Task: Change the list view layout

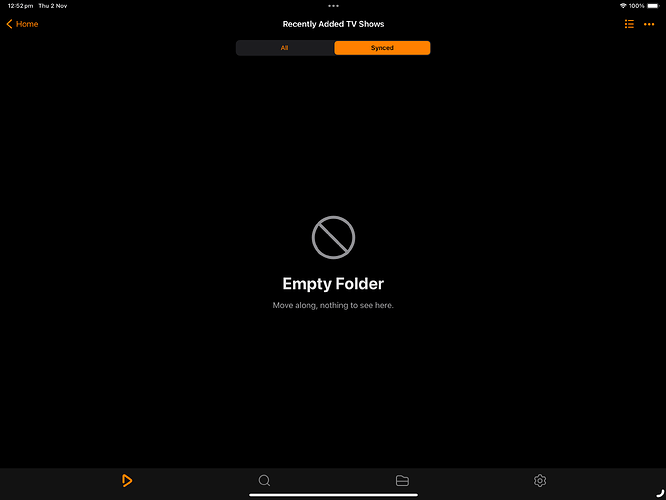Action: [x=629, y=24]
